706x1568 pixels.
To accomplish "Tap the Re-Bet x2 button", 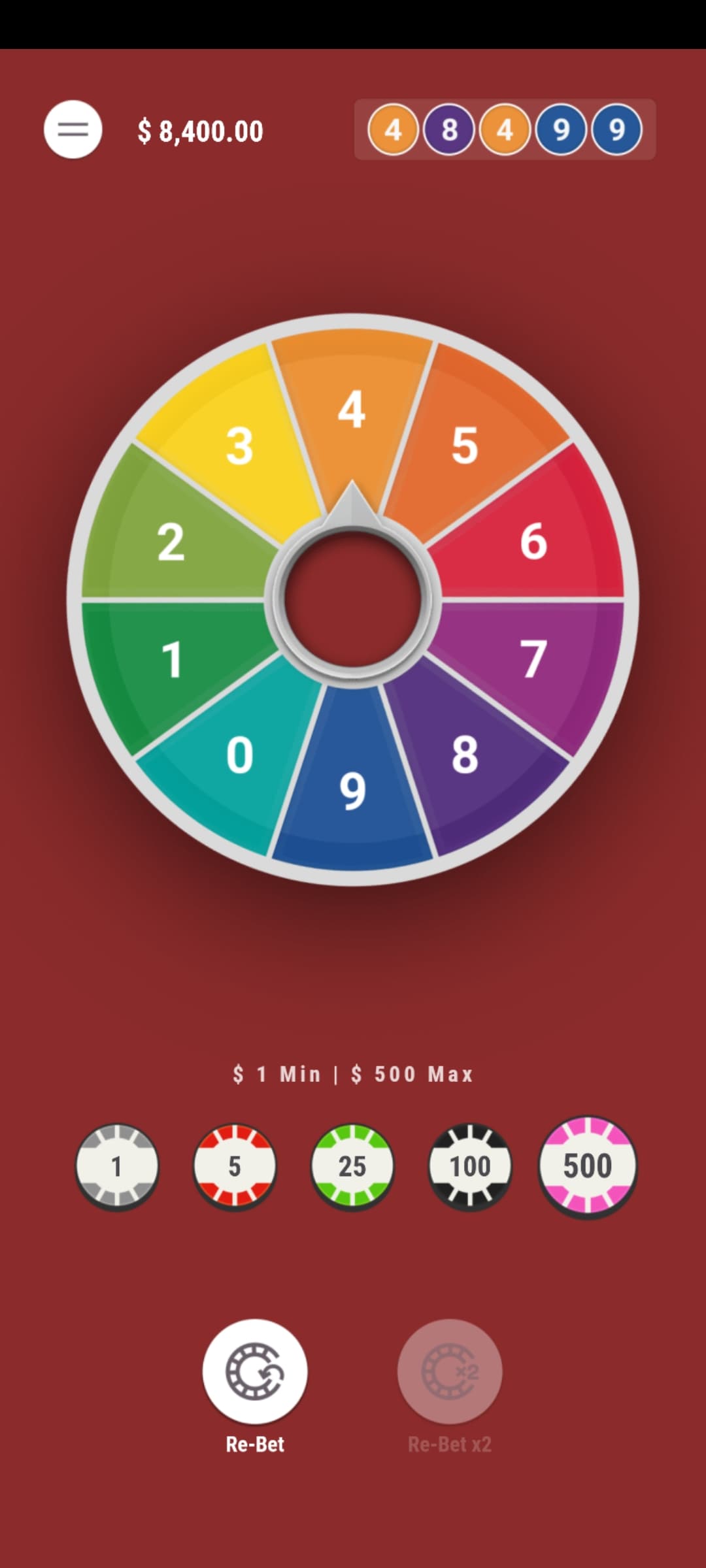I will click(x=450, y=1371).
